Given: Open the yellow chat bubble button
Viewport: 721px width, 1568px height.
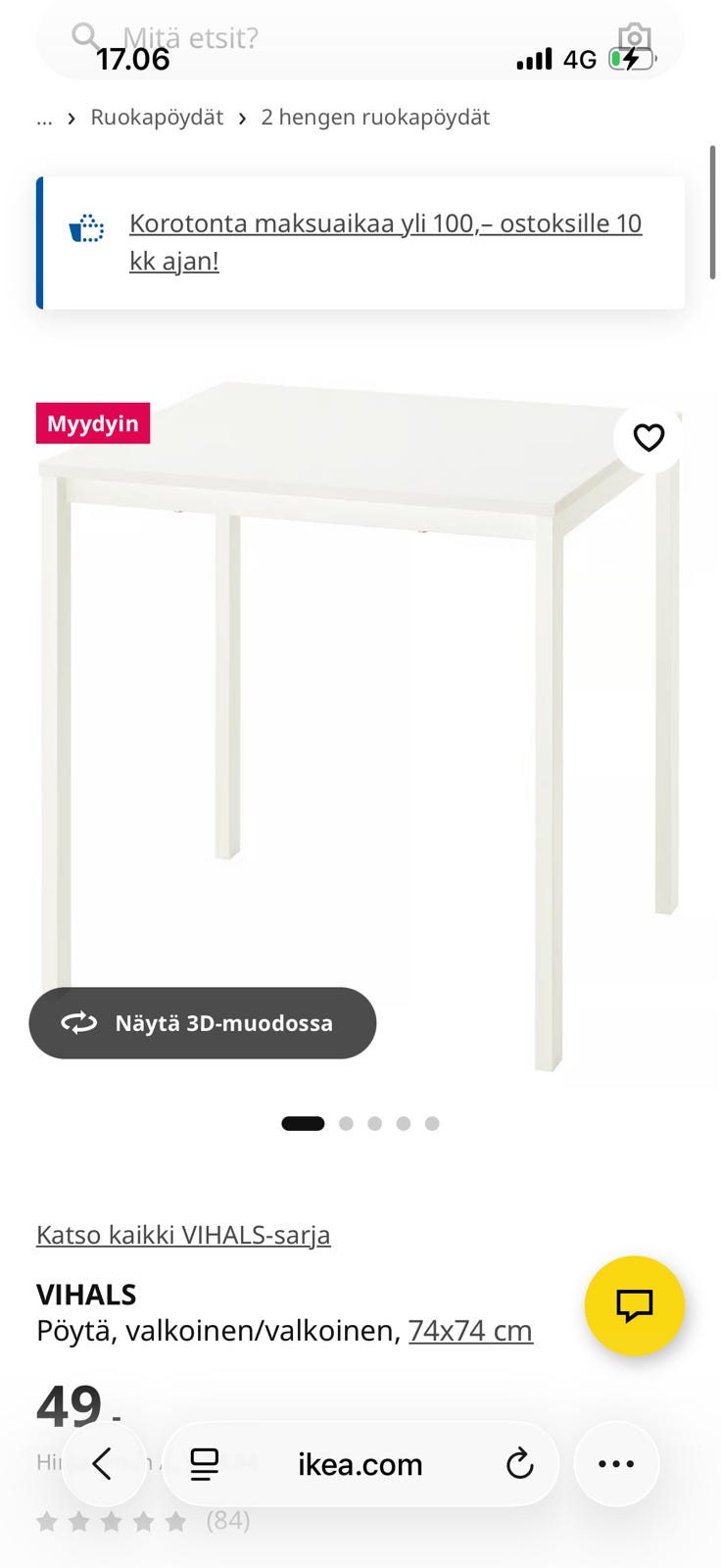Looking at the screenshot, I should (x=634, y=1305).
